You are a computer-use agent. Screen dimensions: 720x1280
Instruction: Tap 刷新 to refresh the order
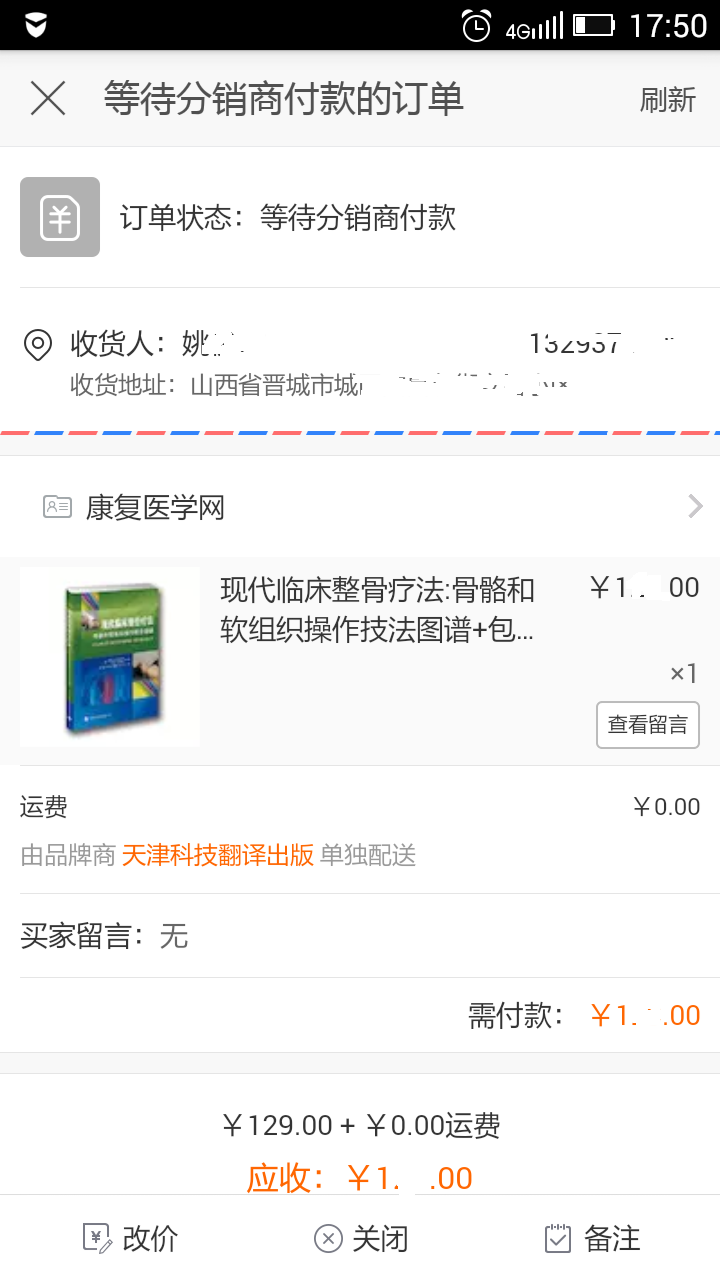[x=667, y=100]
